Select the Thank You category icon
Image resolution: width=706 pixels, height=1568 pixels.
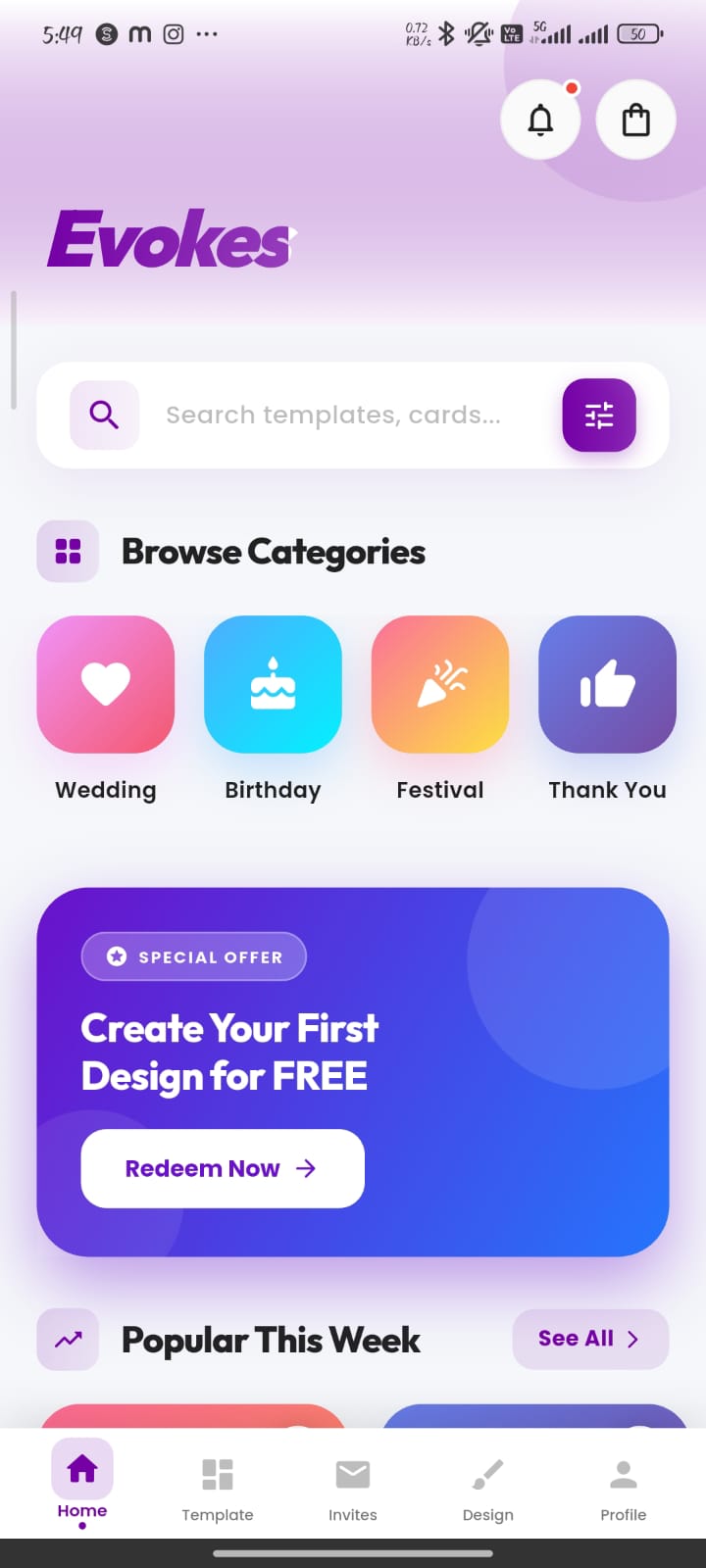tap(606, 683)
